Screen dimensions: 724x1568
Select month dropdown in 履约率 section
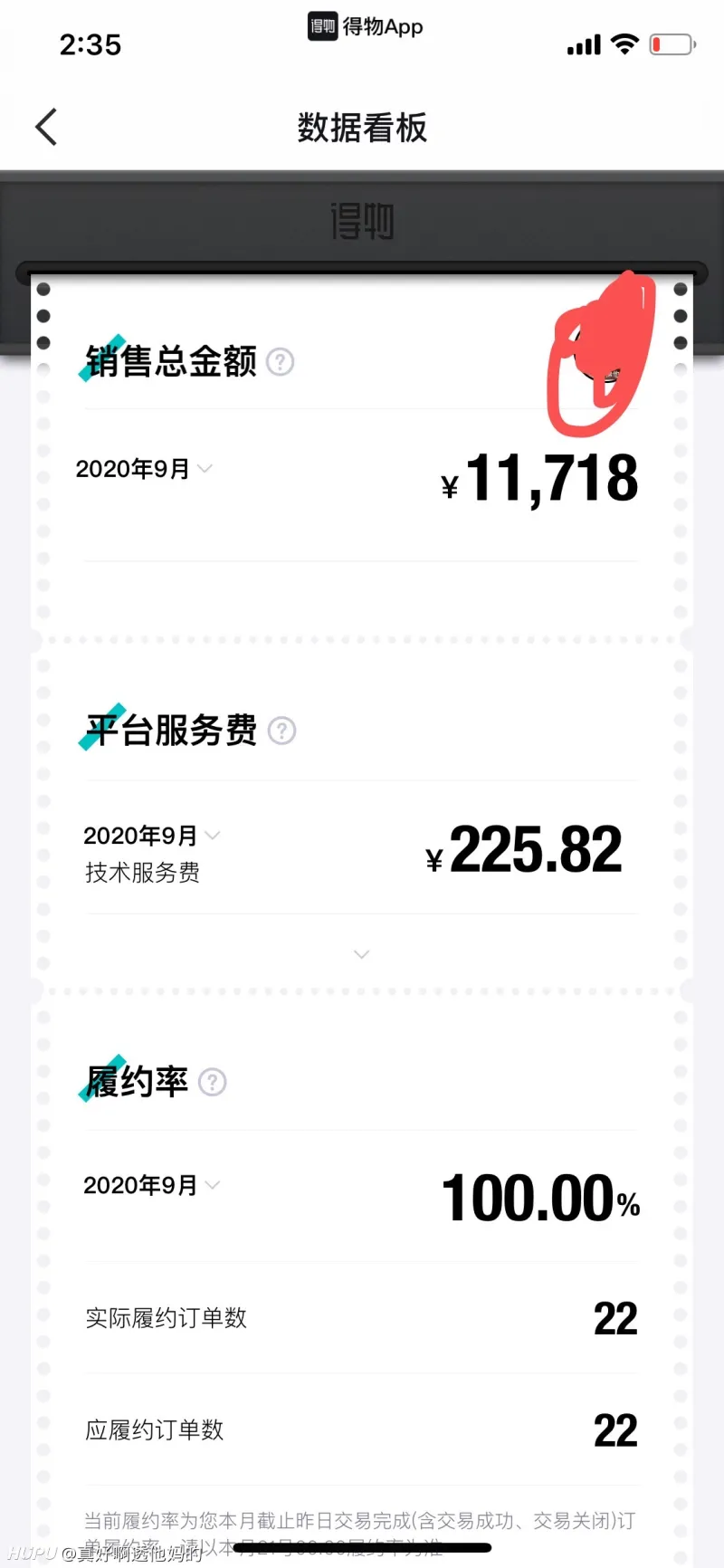point(152,1185)
